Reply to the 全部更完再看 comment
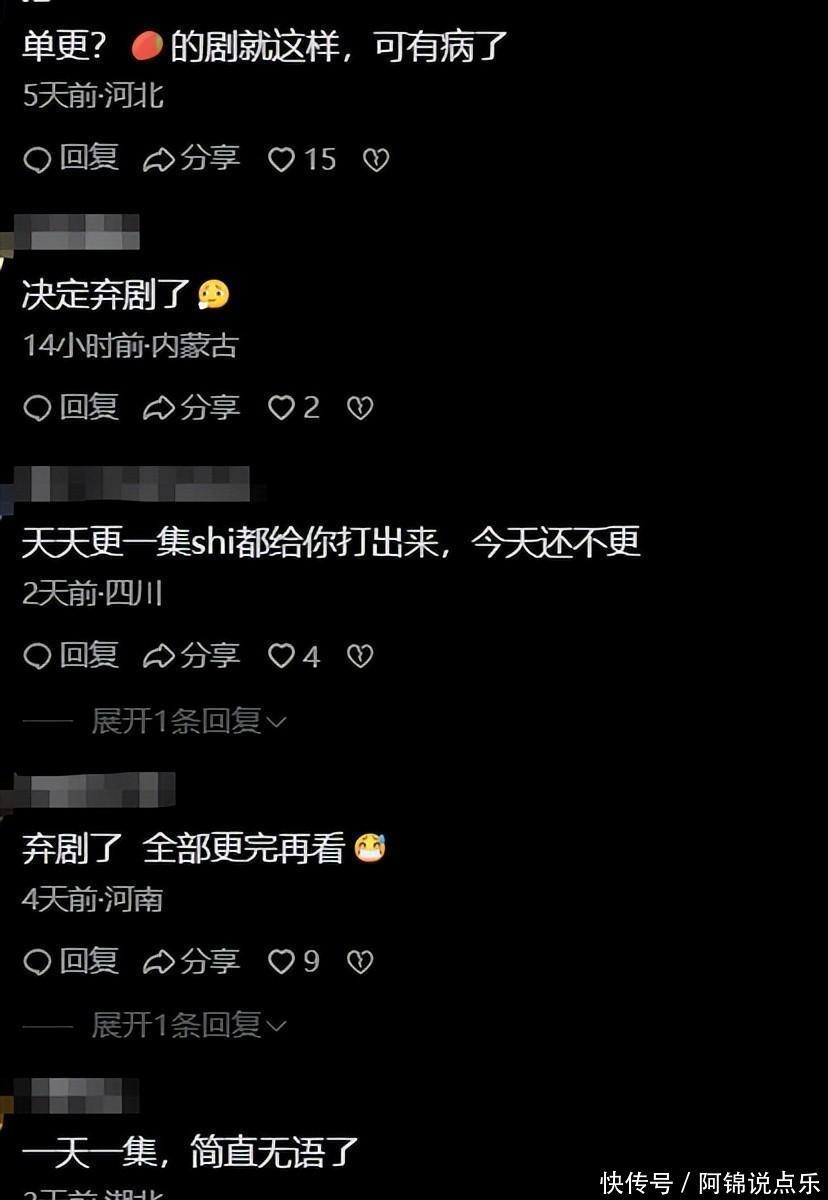828x1200 pixels. [71, 961]
